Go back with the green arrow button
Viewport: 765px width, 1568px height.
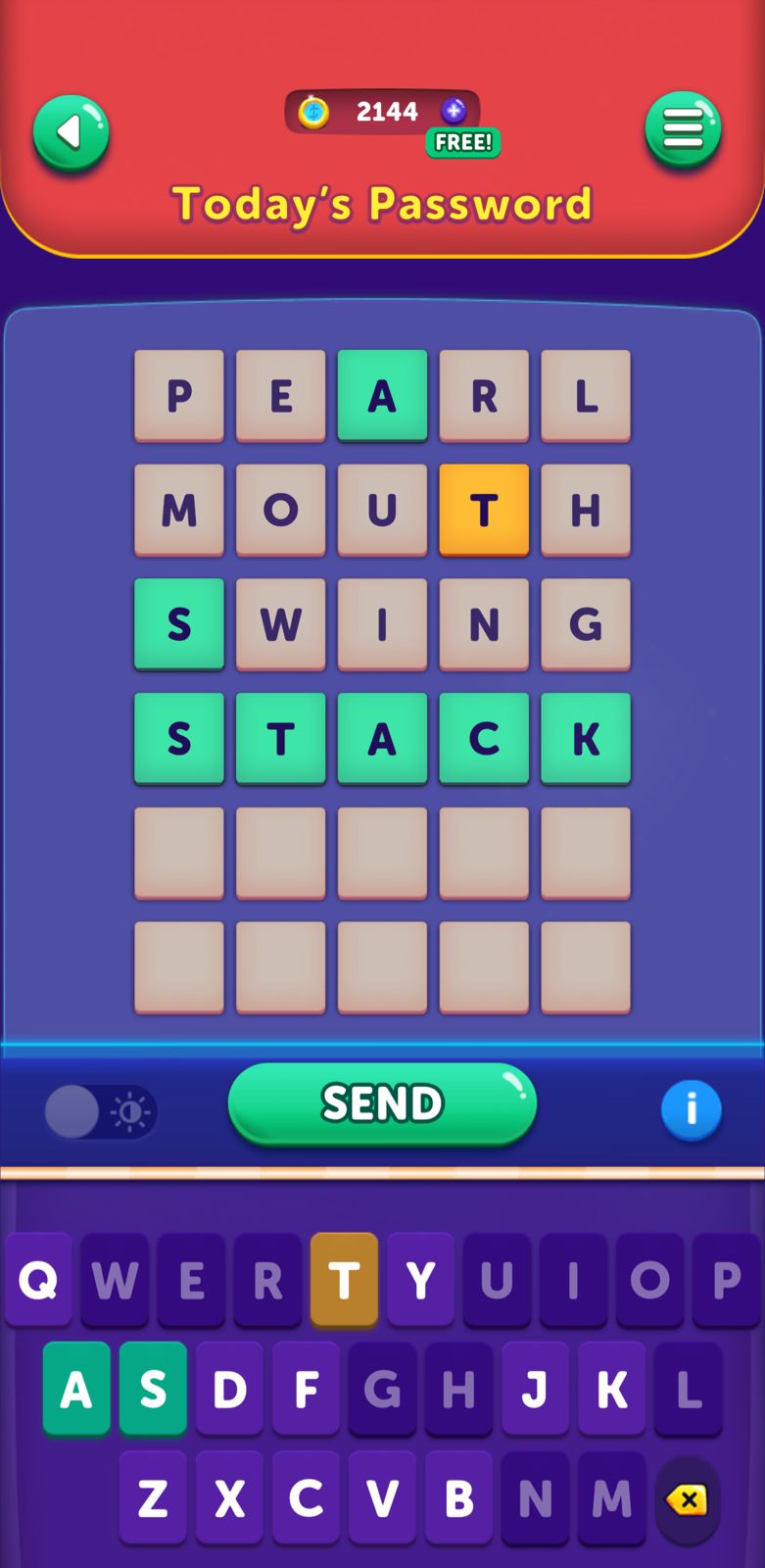pos(71,132)
